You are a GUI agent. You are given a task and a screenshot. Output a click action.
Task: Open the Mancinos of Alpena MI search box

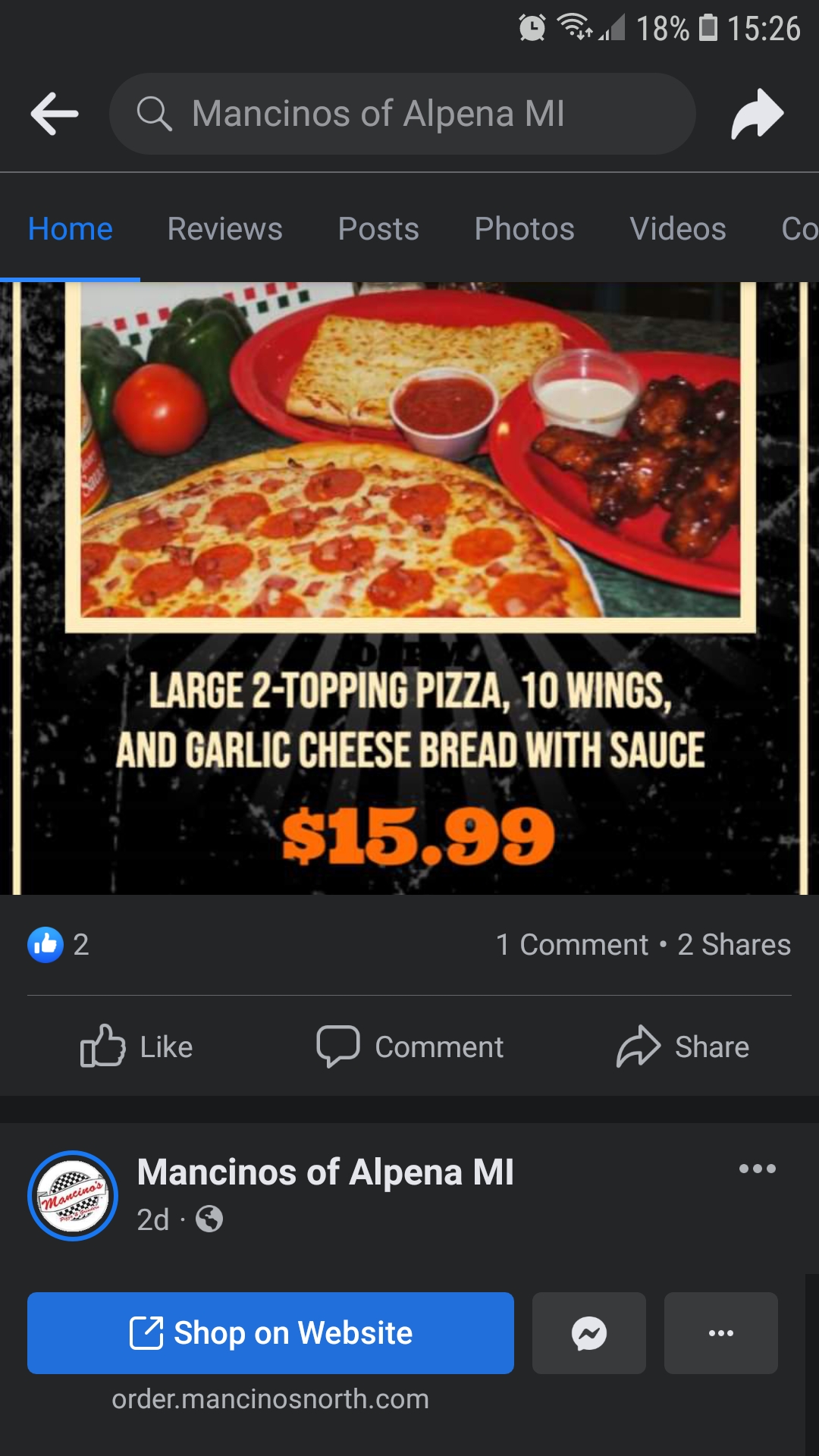pyautogui.click(x=402, y=114)
